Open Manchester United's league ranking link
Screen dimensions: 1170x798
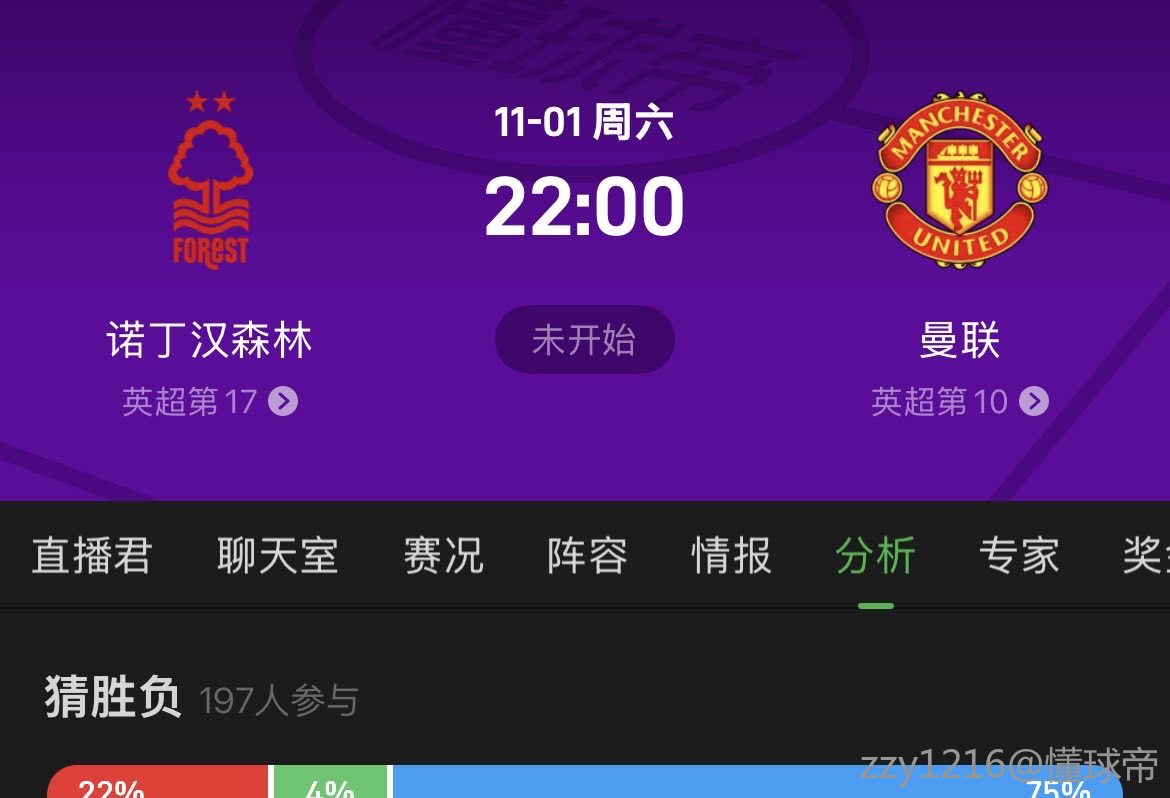pos(959,402)
